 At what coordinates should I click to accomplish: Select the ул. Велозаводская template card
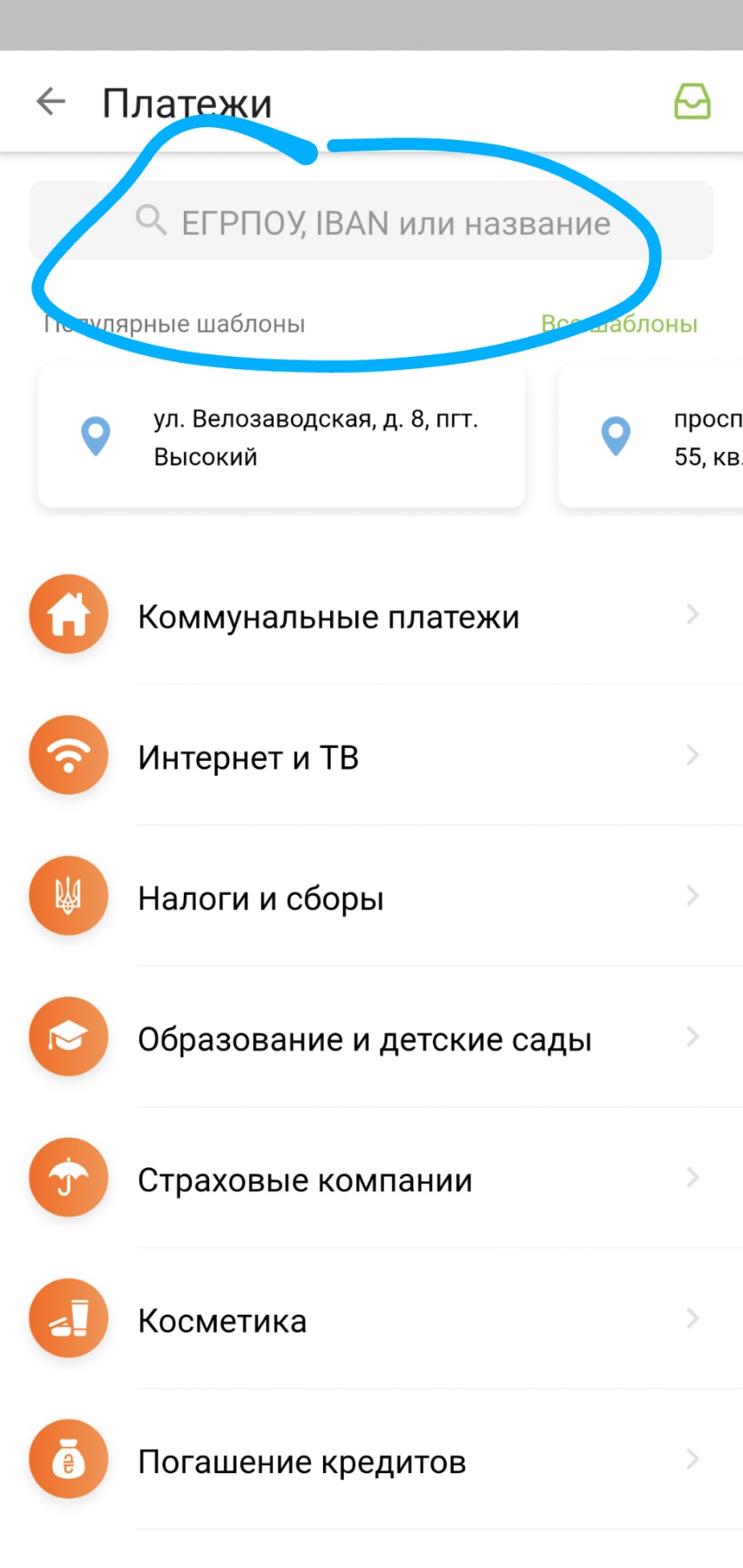coord(281,437)
